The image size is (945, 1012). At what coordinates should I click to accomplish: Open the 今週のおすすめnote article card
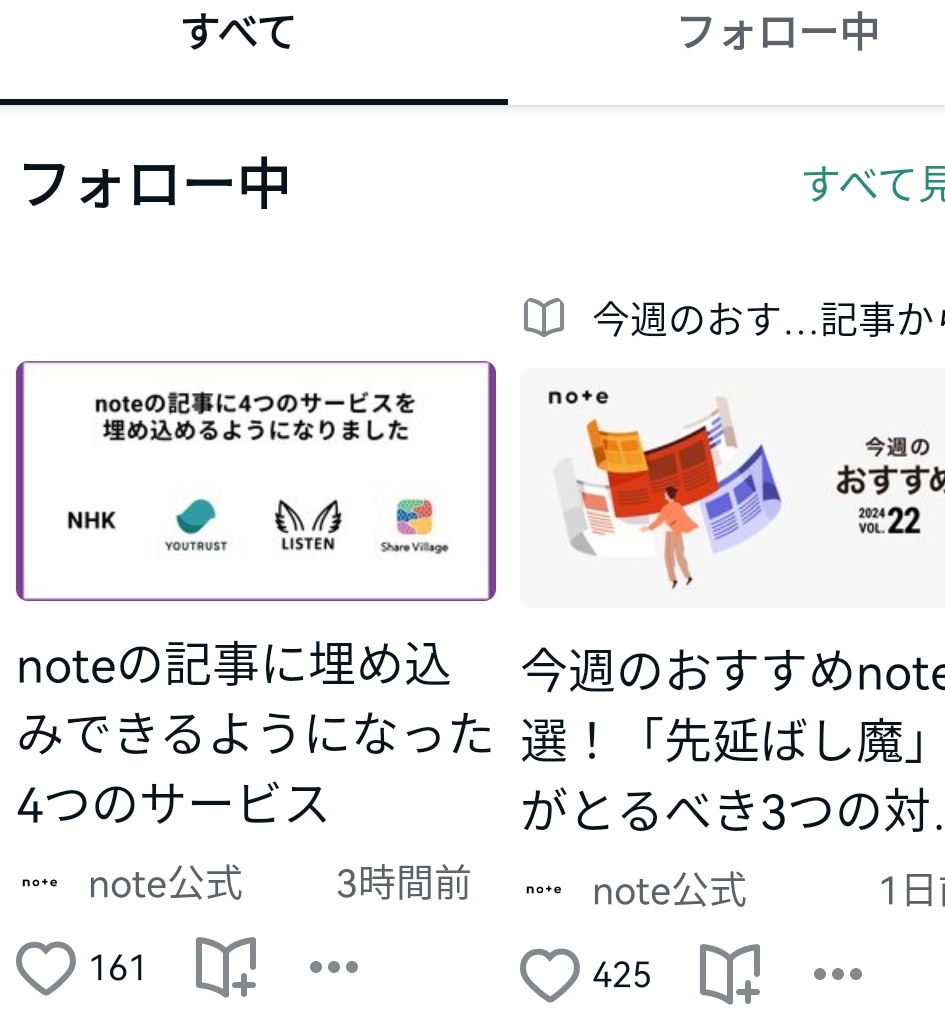(x=732, y=488)
